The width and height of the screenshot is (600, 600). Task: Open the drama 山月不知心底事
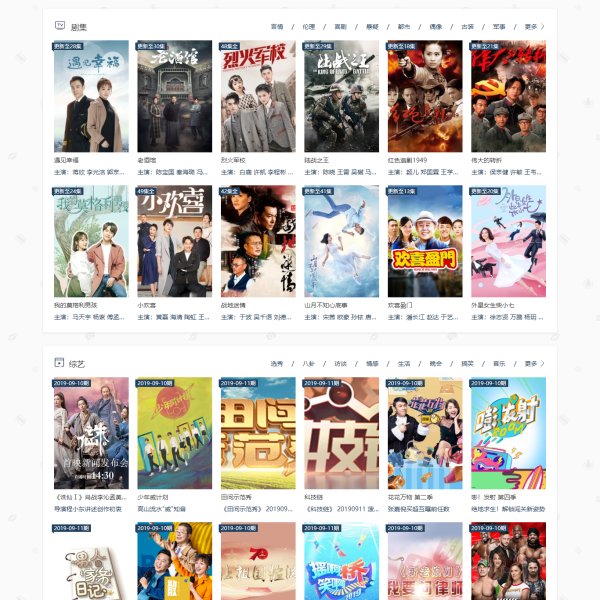tap(341, 242)
